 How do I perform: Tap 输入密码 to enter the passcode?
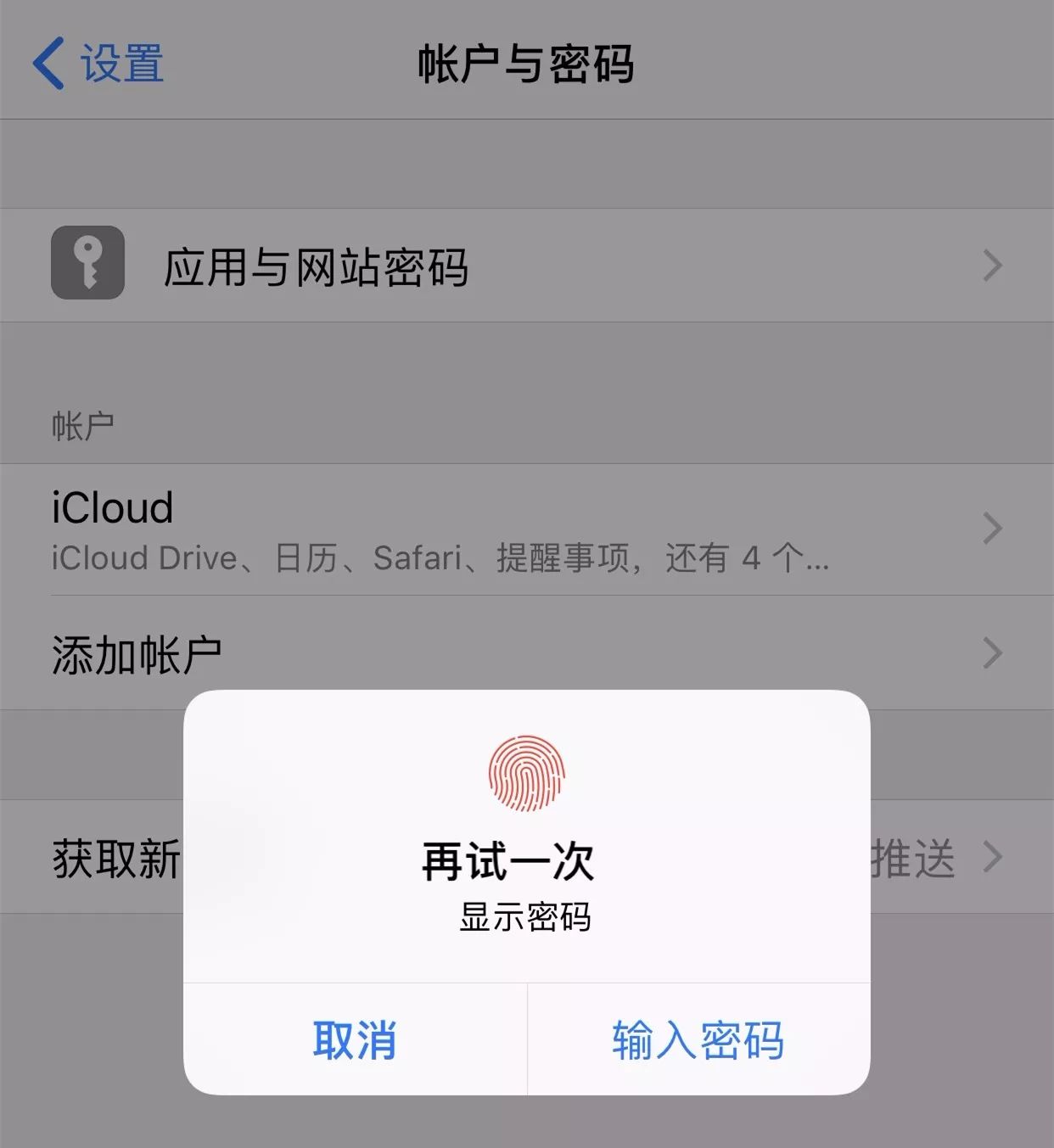pyautogui.click(x=696, y=1040)
